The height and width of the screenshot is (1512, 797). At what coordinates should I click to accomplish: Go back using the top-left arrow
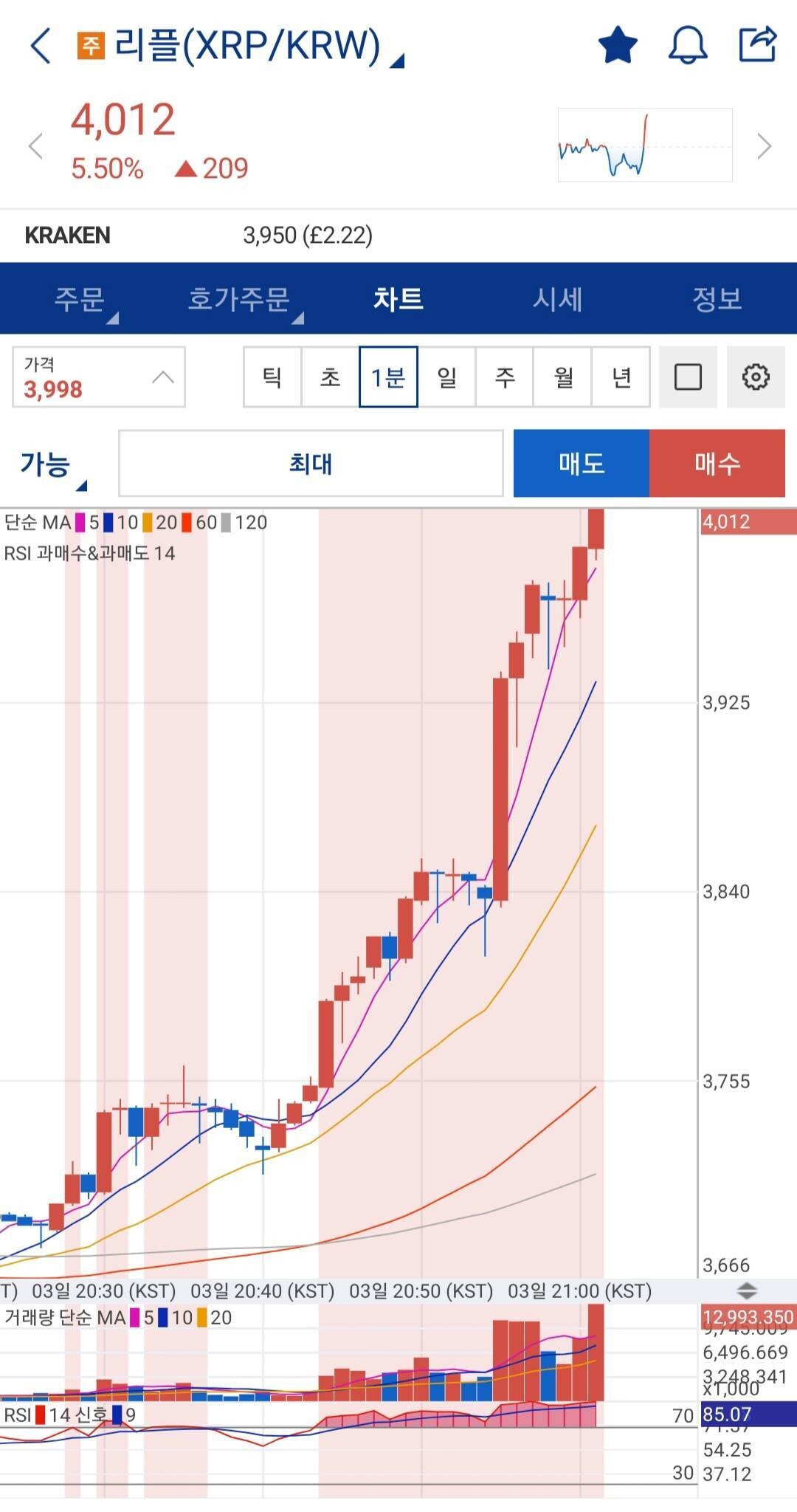pos(41,46)
